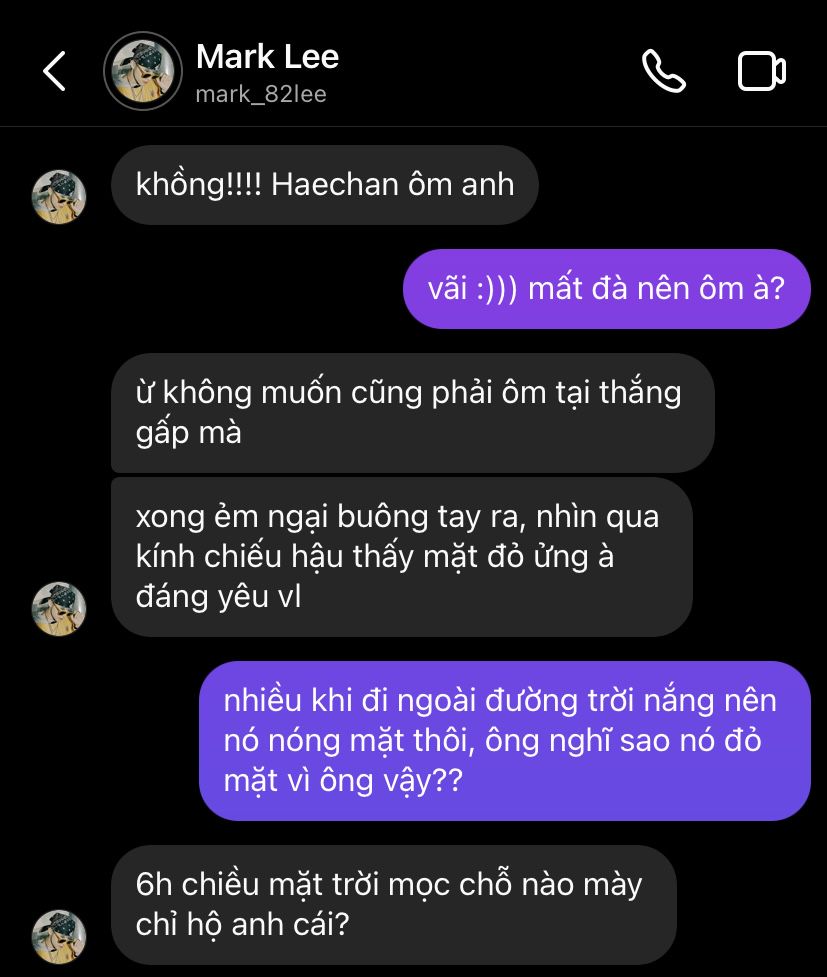
Task: Go back to the chat list
Action: coord(54,71)
